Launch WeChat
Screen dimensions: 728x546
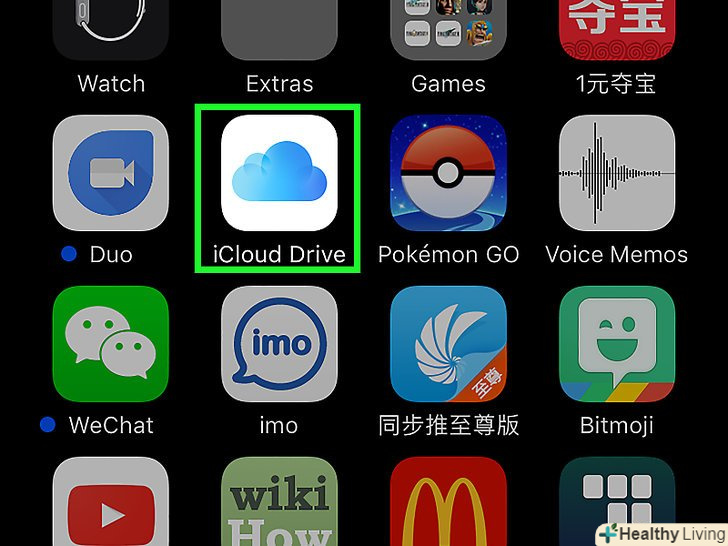tap(110, 345)
